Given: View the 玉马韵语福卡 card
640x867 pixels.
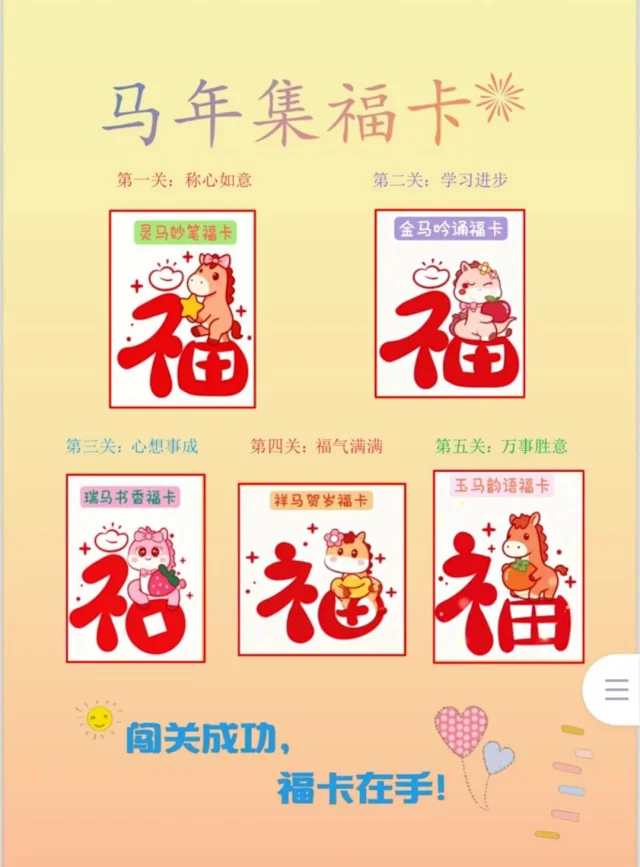Looking at the screenshot, I should click(x=508, y=566).
